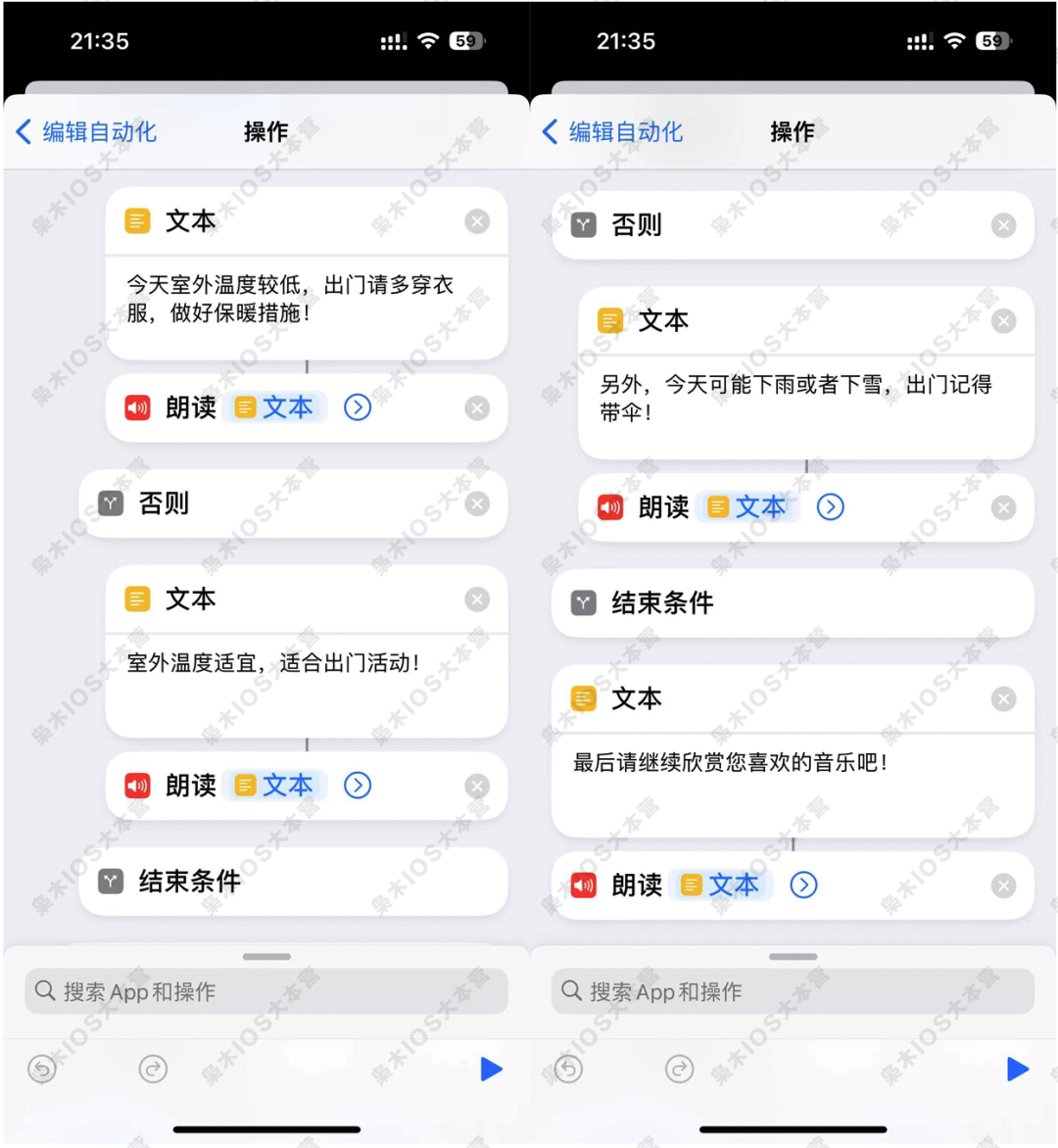
Task: Click the search magnifier icon in the left search bar
Action: 45,990
